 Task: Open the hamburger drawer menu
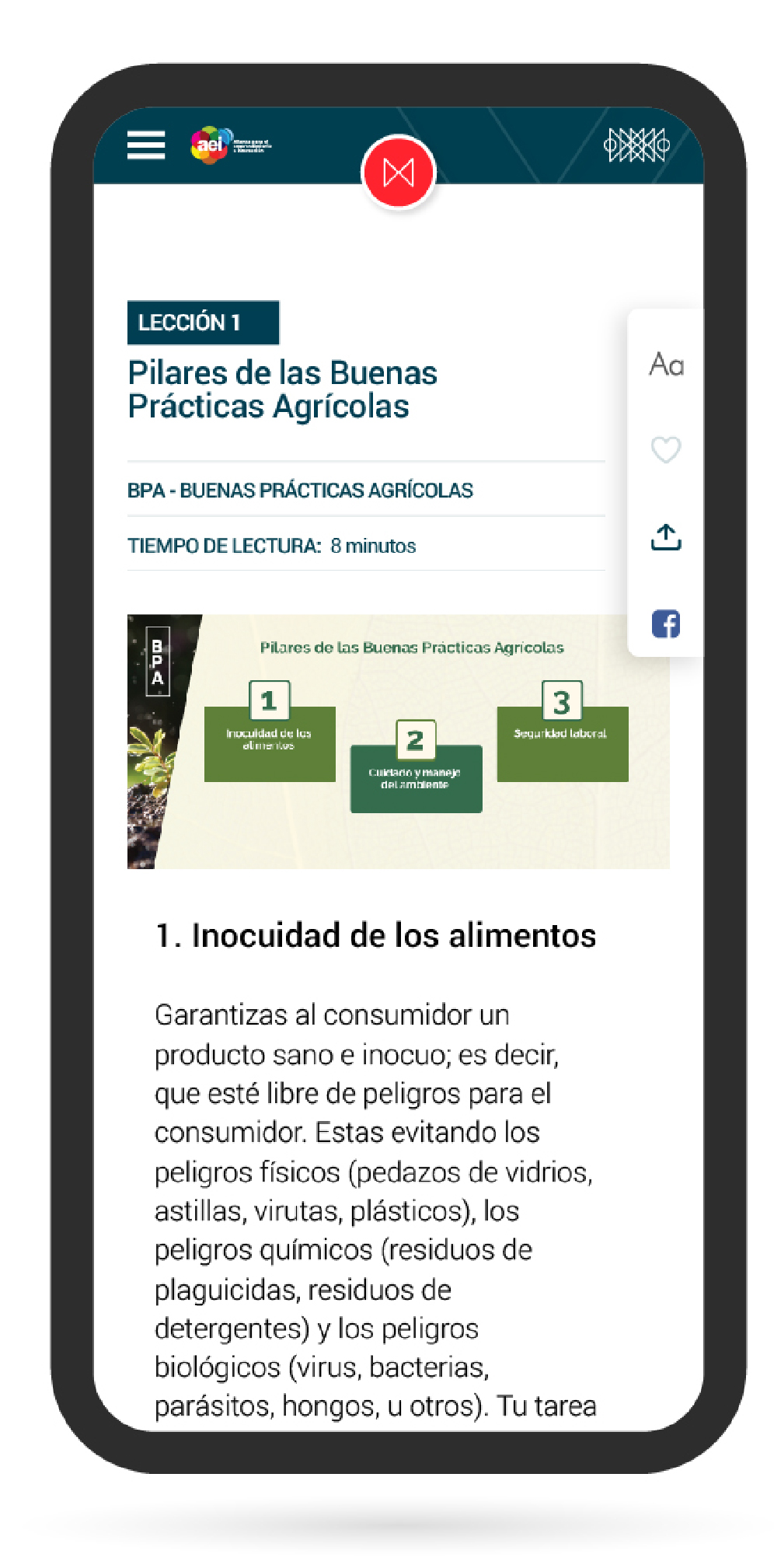[146, 145]
